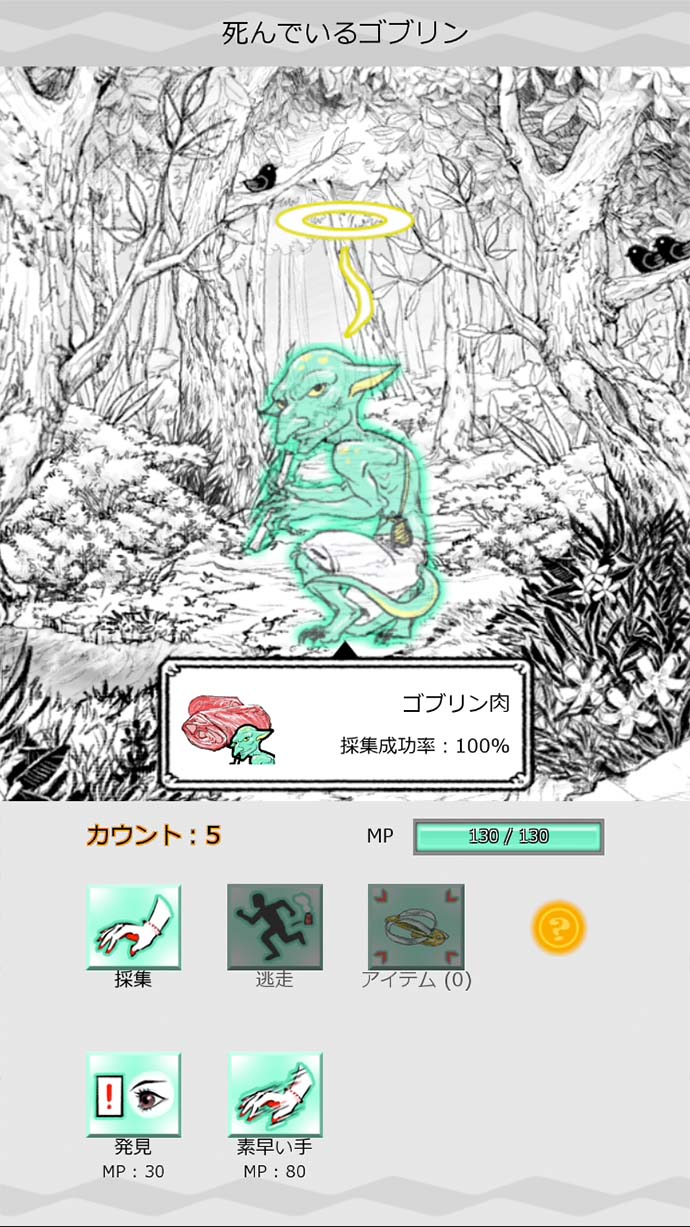Activate the 素早い手 skill costing 80 MP
This screenshot has width=690, height=1227.
point(275,1095)
